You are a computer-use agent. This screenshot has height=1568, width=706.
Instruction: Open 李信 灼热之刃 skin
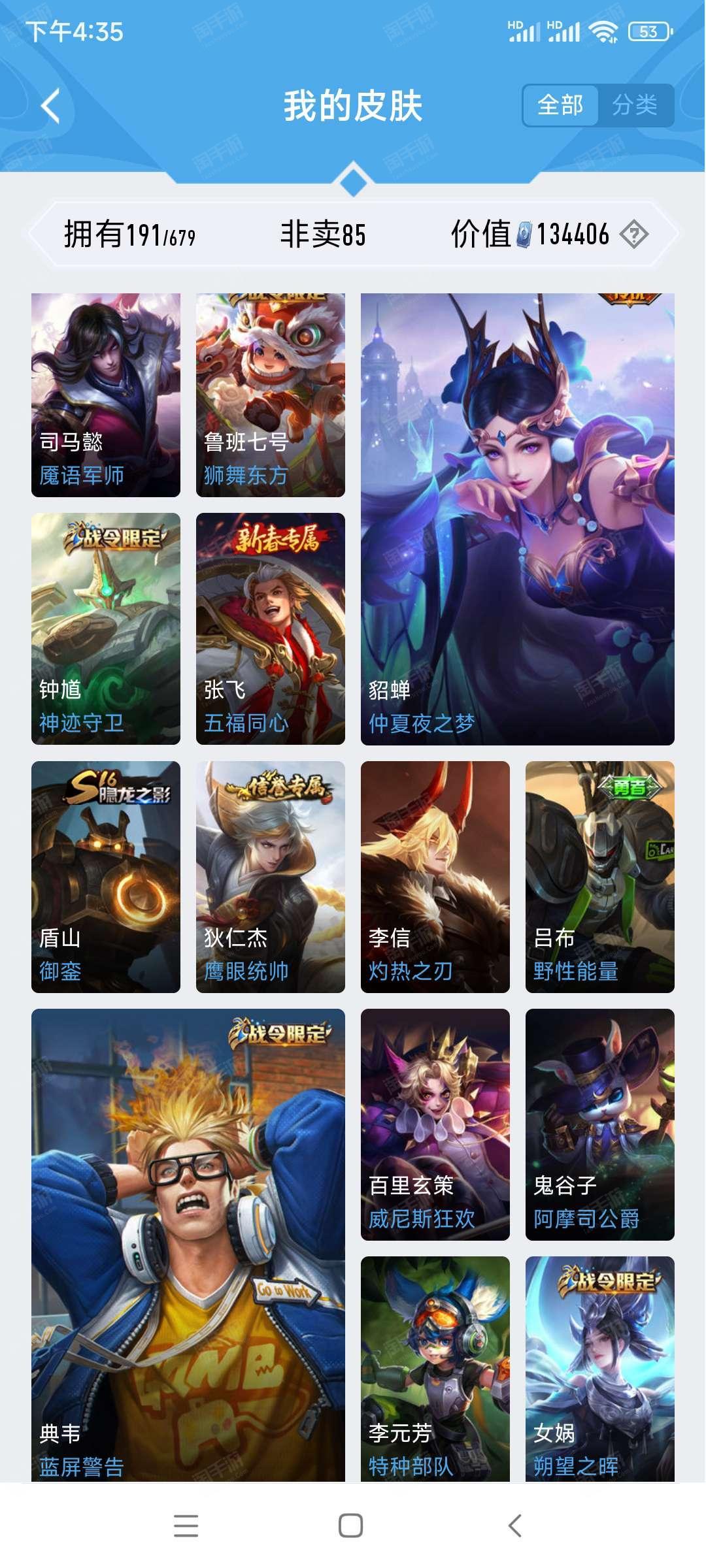coord(435,877)
